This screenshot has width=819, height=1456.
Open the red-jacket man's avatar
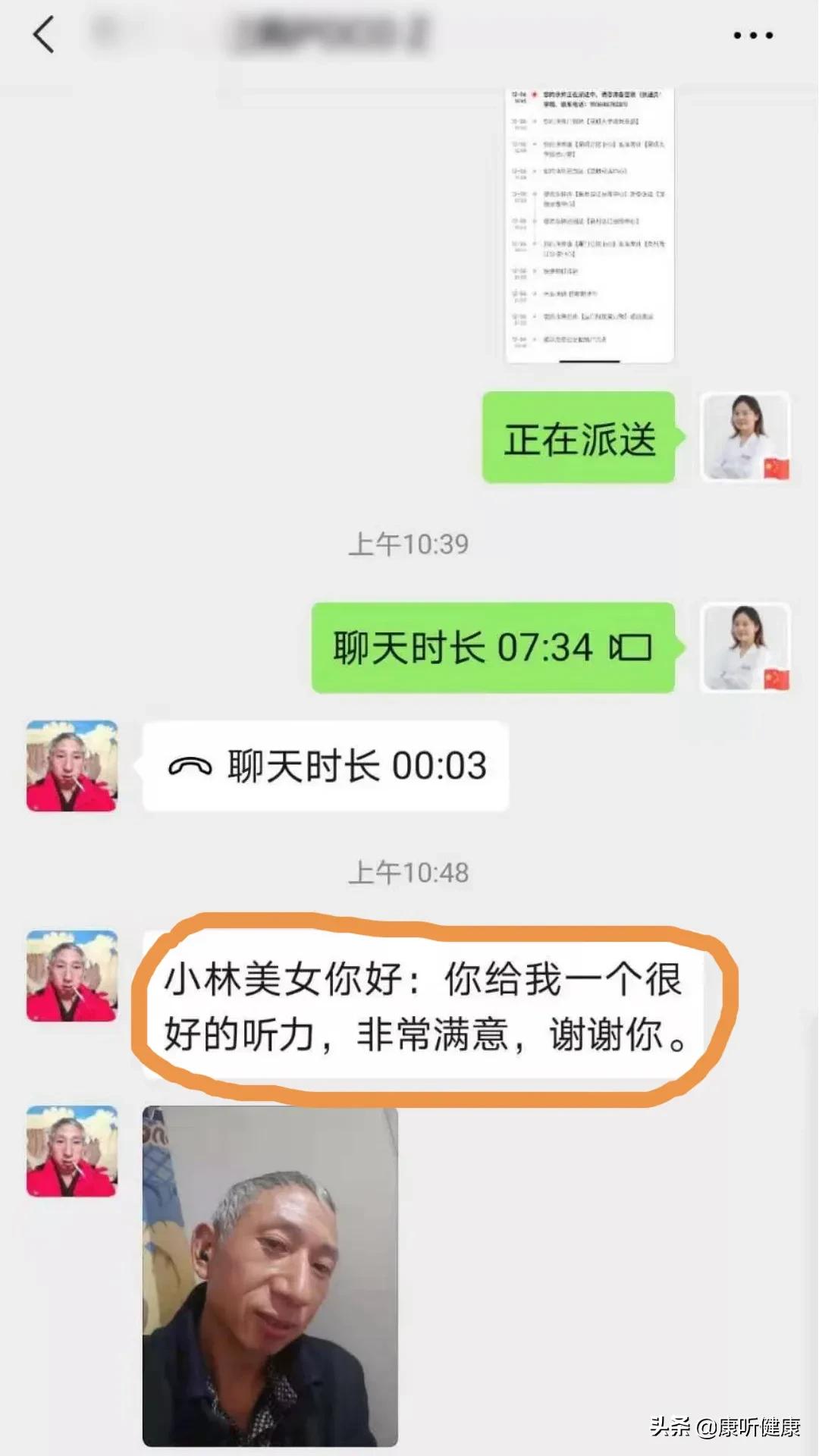tap(71, 765)
